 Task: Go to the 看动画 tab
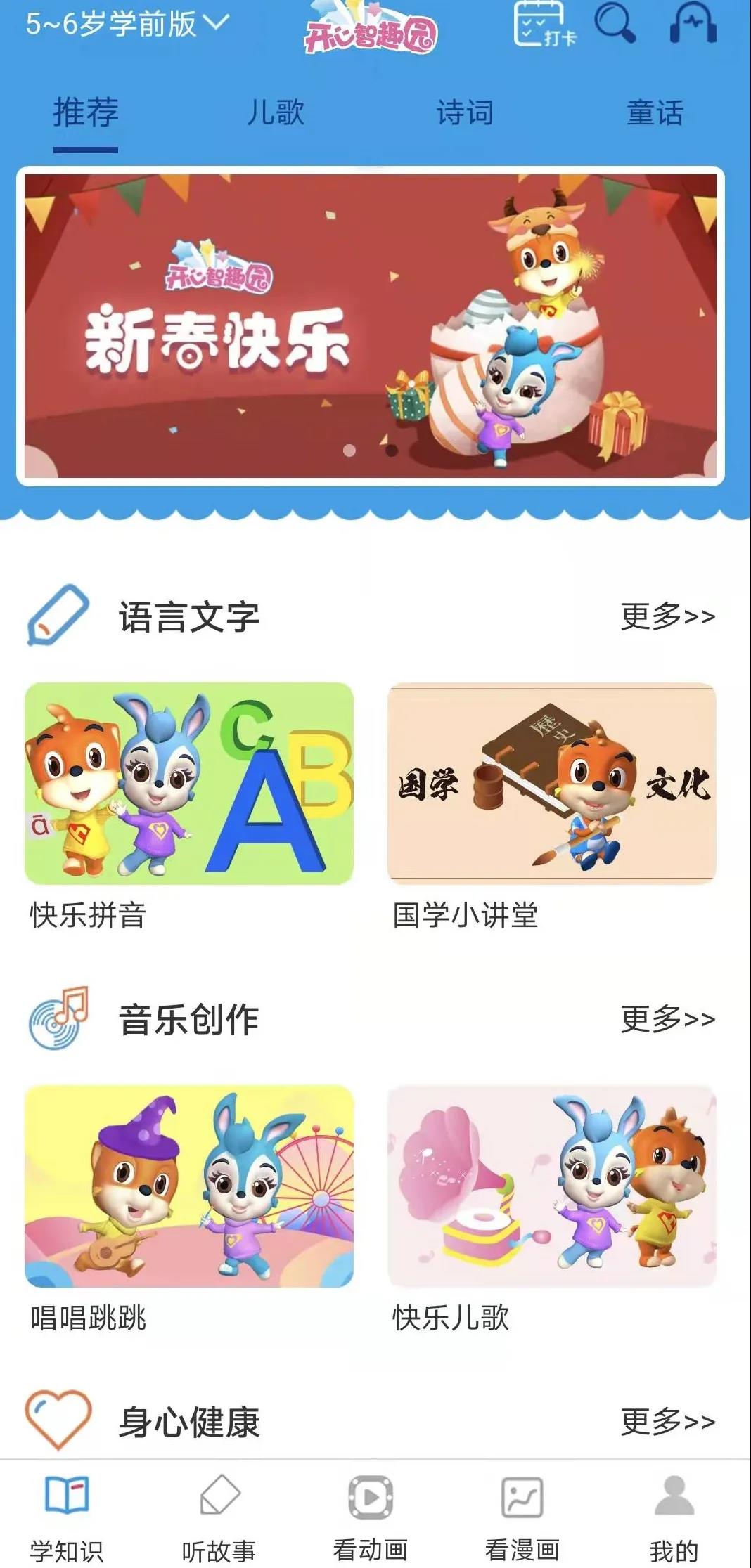pos(371,1518)
